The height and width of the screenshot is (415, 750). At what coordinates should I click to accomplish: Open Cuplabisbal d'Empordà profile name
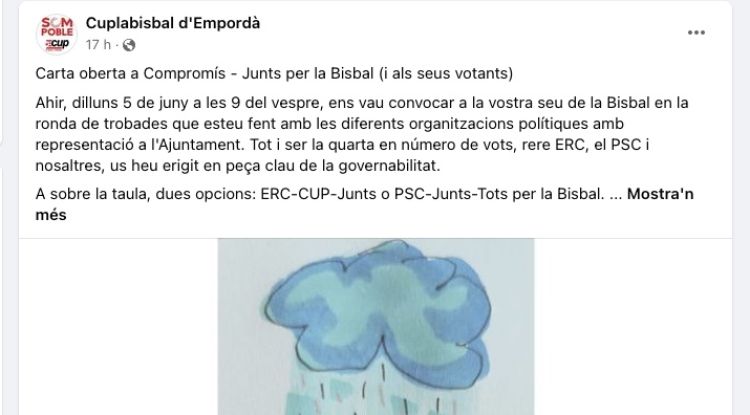tap(174, 24)
